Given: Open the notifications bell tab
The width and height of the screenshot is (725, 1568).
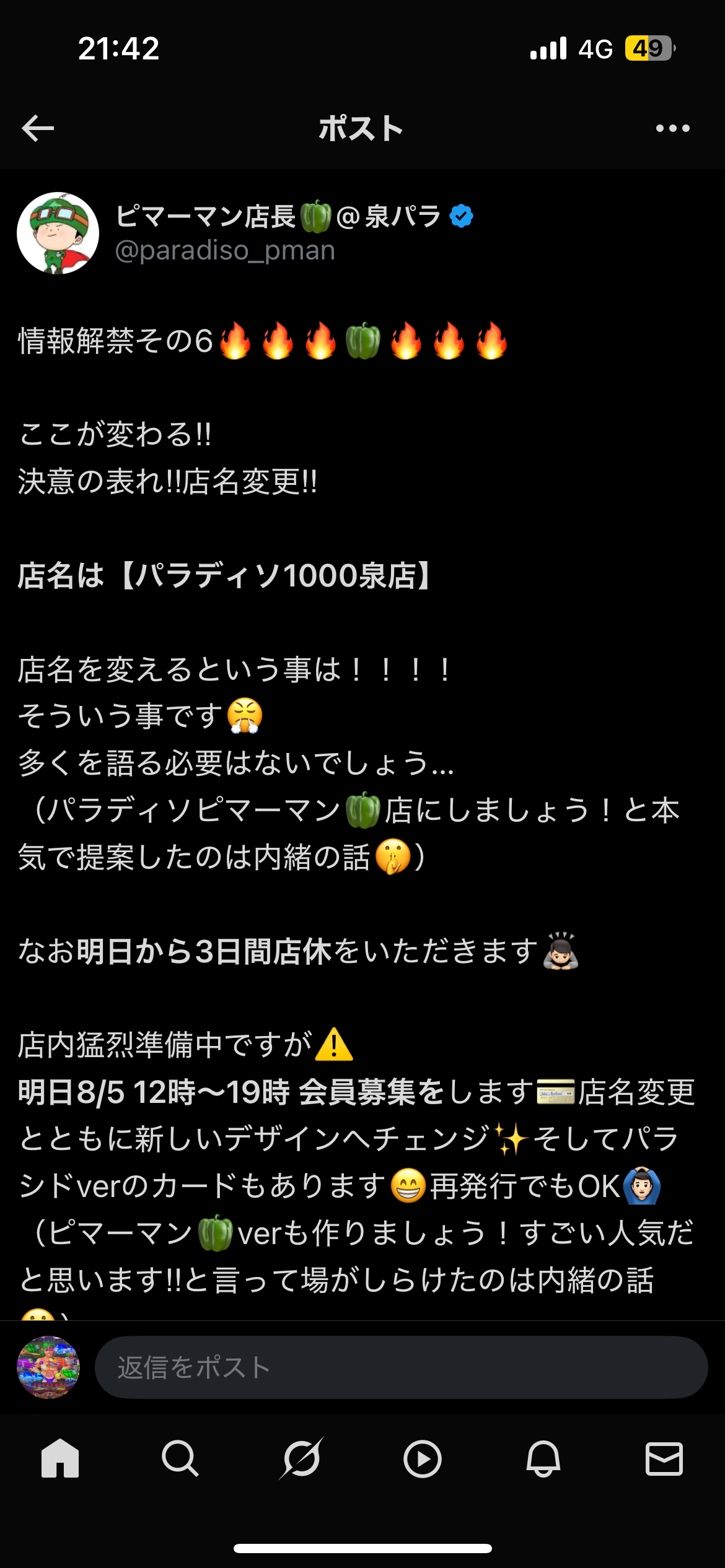Looking at the screenshot, I should tap(543, 1459).
